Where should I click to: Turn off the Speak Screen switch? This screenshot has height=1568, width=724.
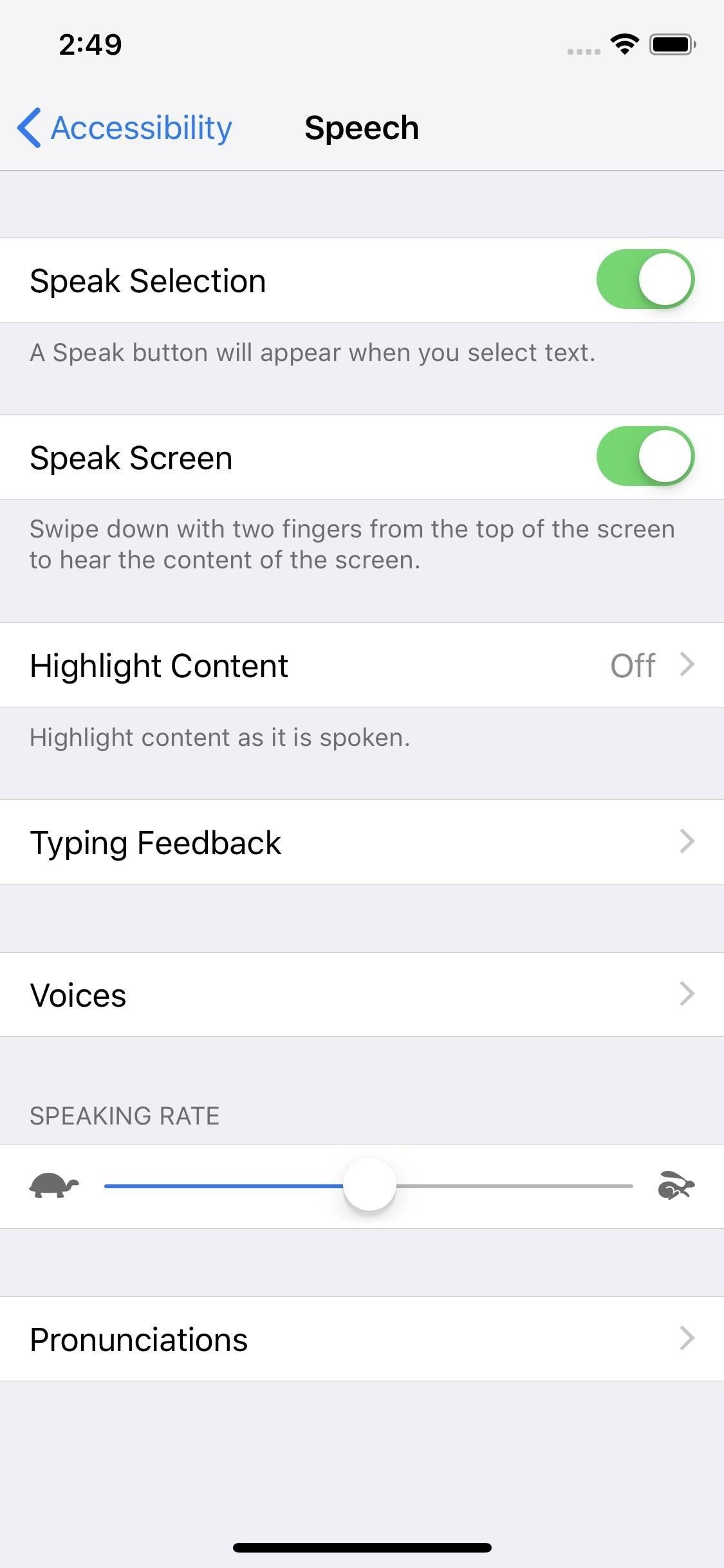pos(645,456)
